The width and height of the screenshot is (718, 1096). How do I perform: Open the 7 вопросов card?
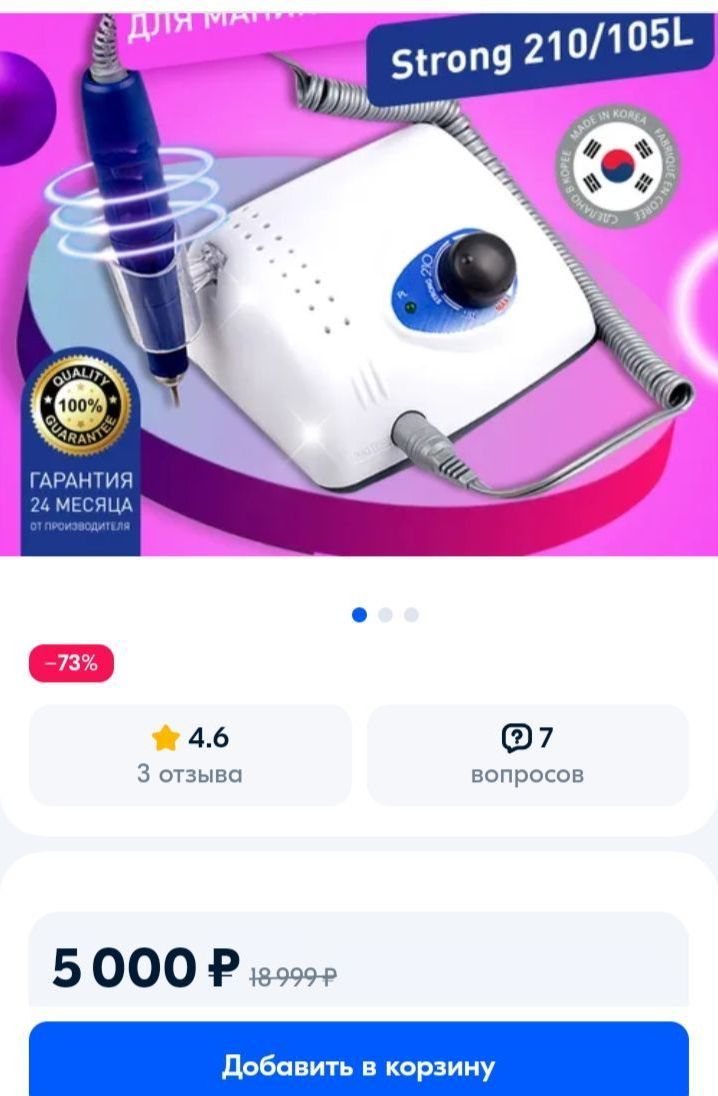click(527, 755)
